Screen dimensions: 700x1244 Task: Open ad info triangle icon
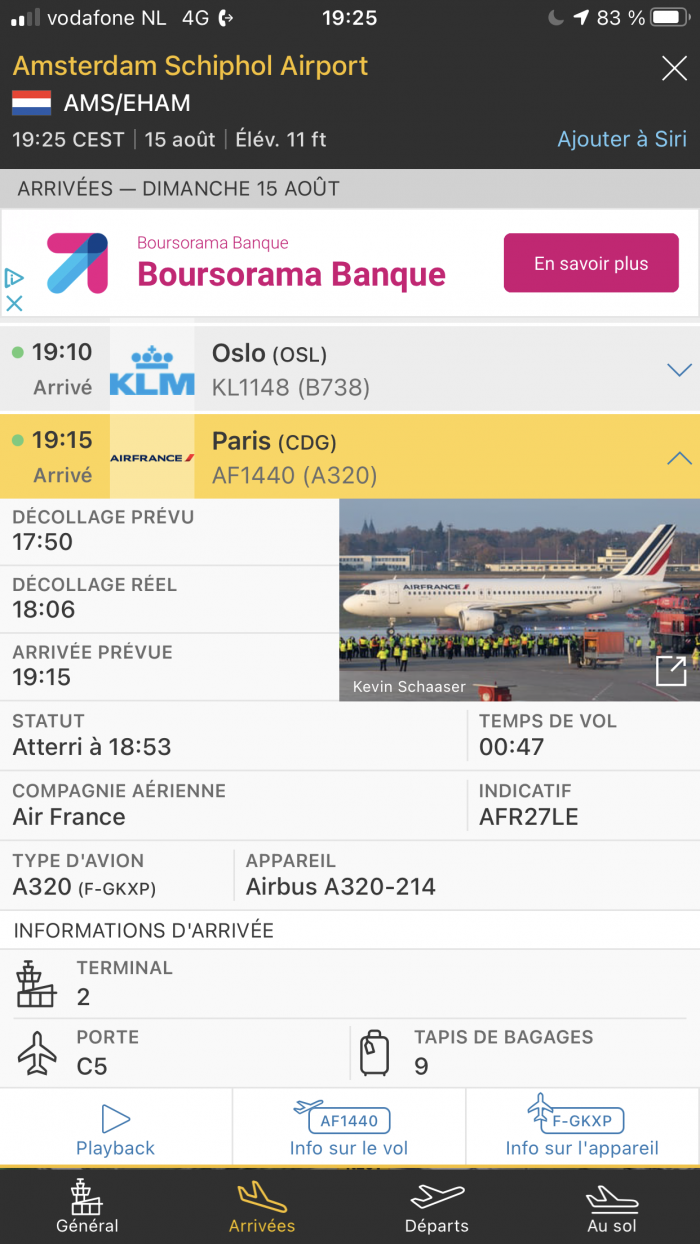14,278
